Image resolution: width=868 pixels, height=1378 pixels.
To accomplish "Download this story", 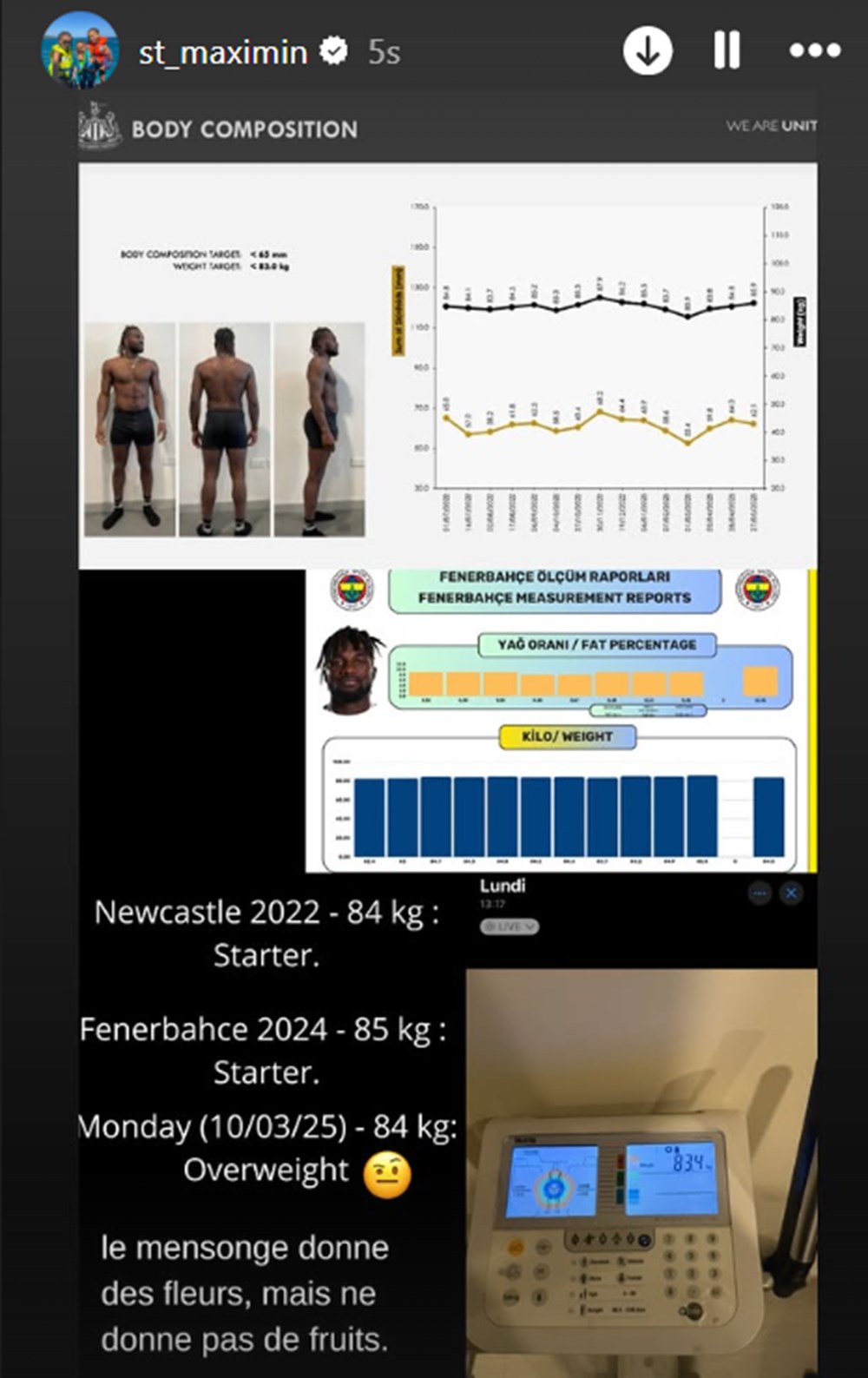I will [x=648, y=50].
